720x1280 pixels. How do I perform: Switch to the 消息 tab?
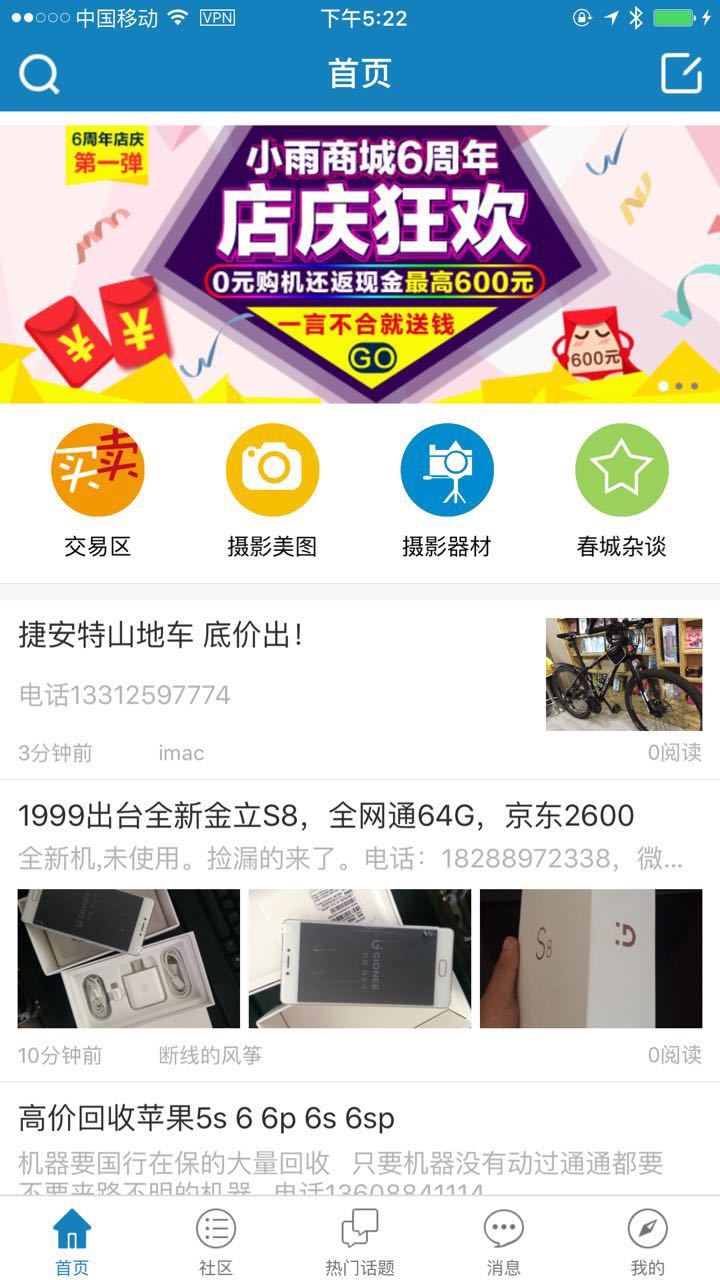click(503, 1240)
